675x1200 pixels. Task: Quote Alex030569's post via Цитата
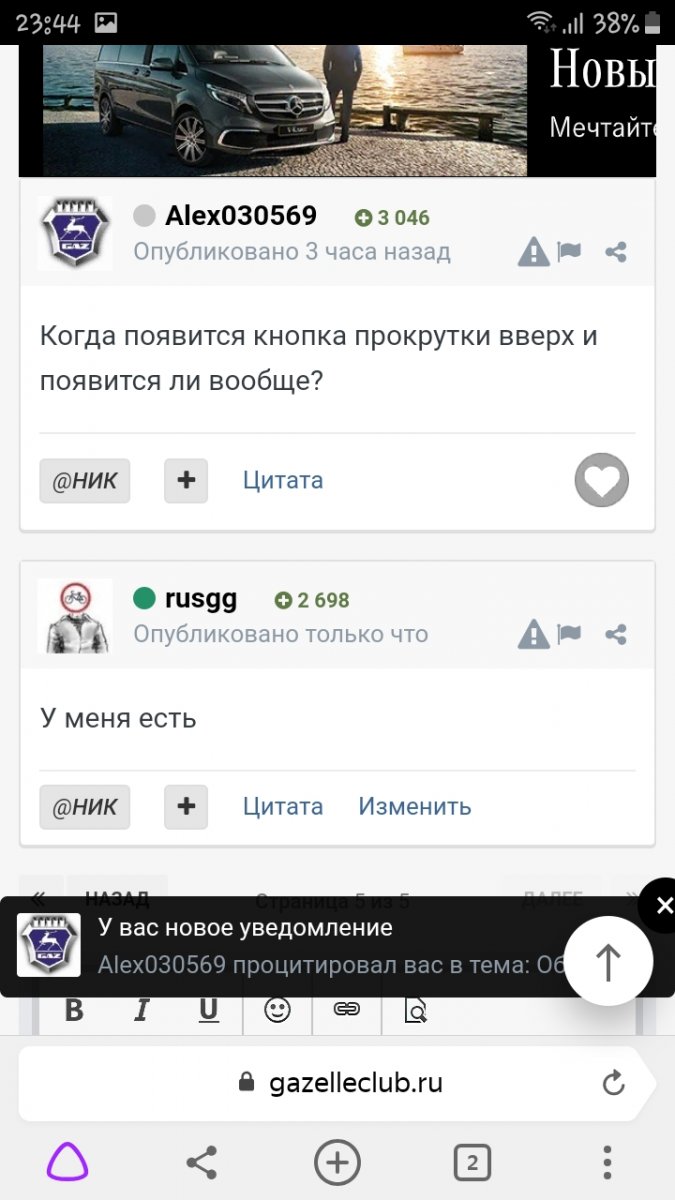coord(283,480)
